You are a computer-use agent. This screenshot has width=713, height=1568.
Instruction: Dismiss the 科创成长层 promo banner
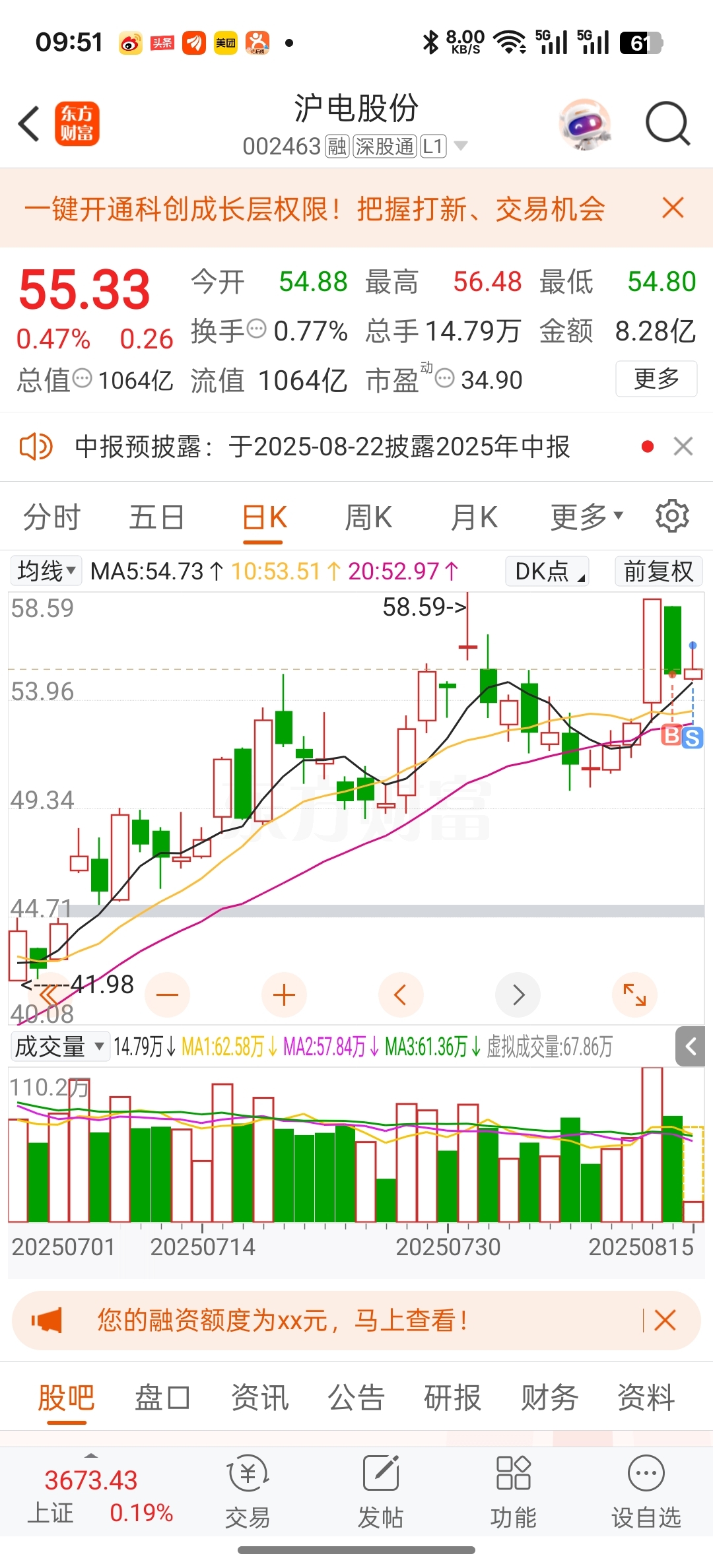click(673, 208)
